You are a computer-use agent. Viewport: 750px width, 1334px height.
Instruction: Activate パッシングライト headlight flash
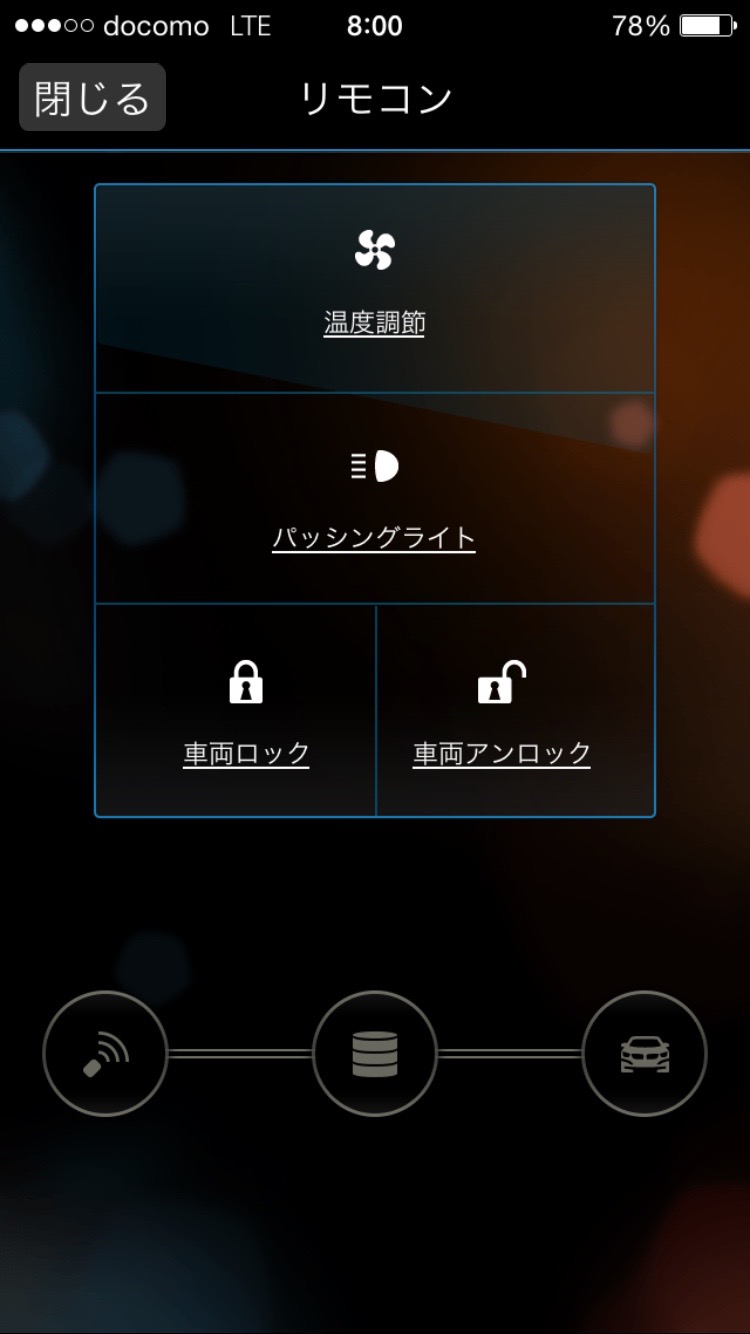375,499
